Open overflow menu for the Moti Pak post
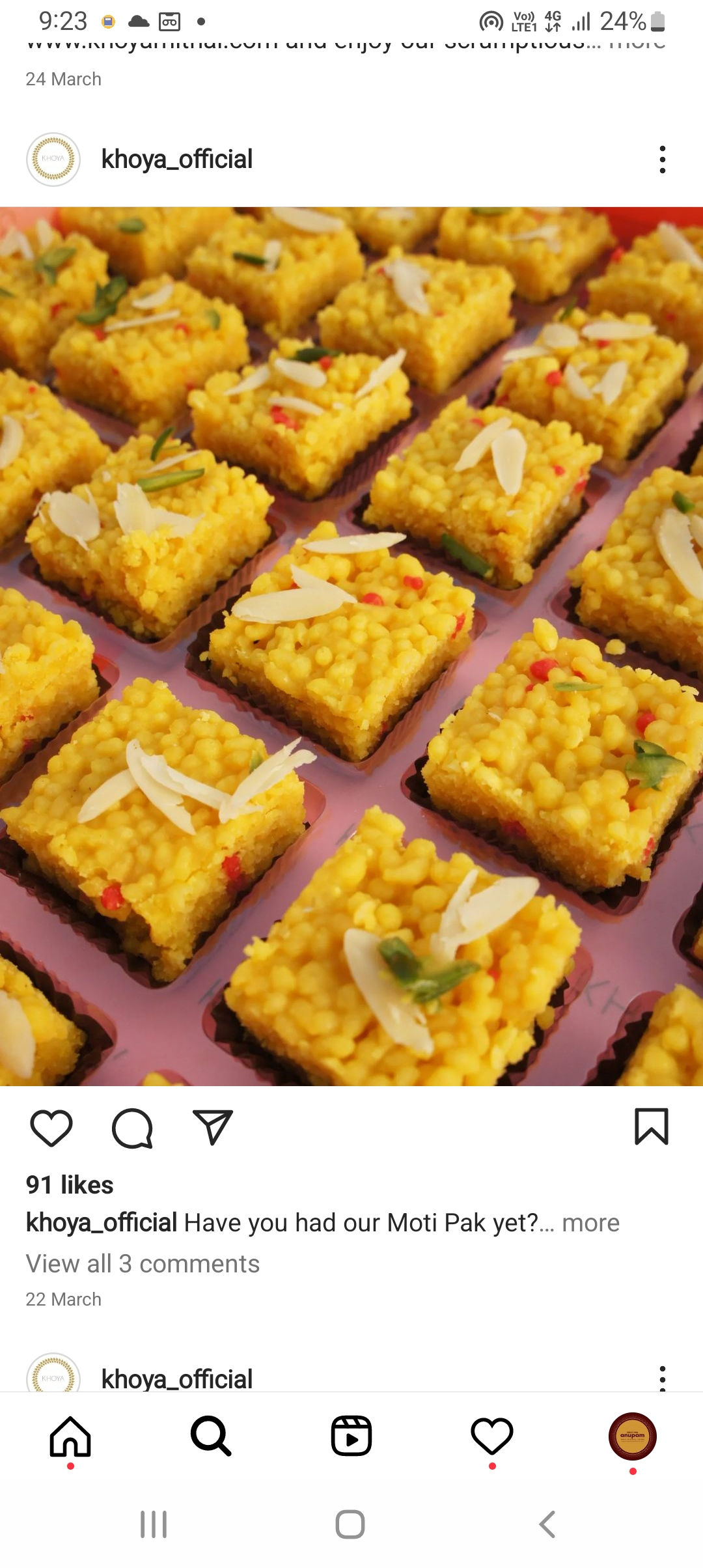703x1568 pixels. [663, 160]
